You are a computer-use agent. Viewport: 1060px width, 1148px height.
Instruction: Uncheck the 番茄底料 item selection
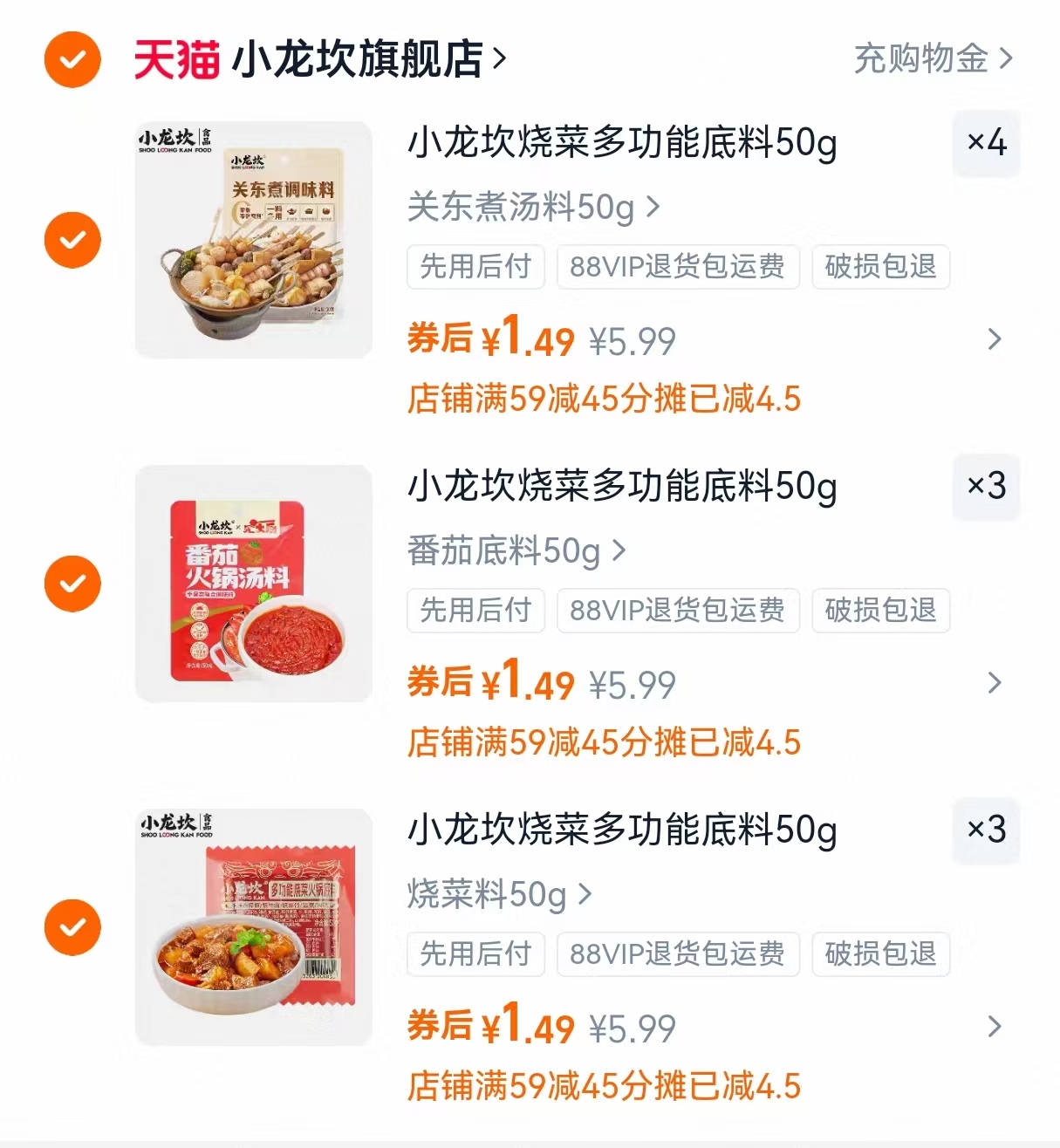72,581
